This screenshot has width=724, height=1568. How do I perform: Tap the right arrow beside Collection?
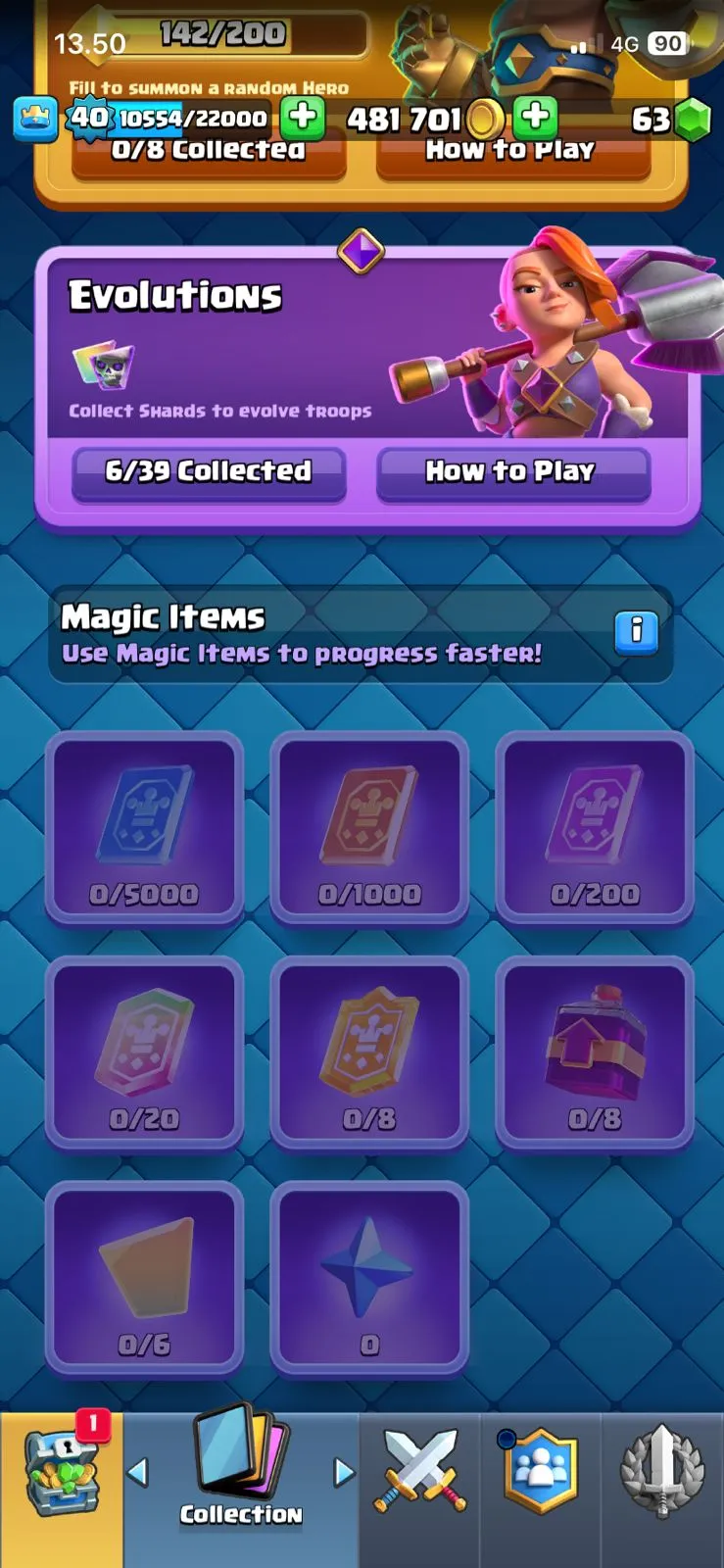(x=344, y=1472)
